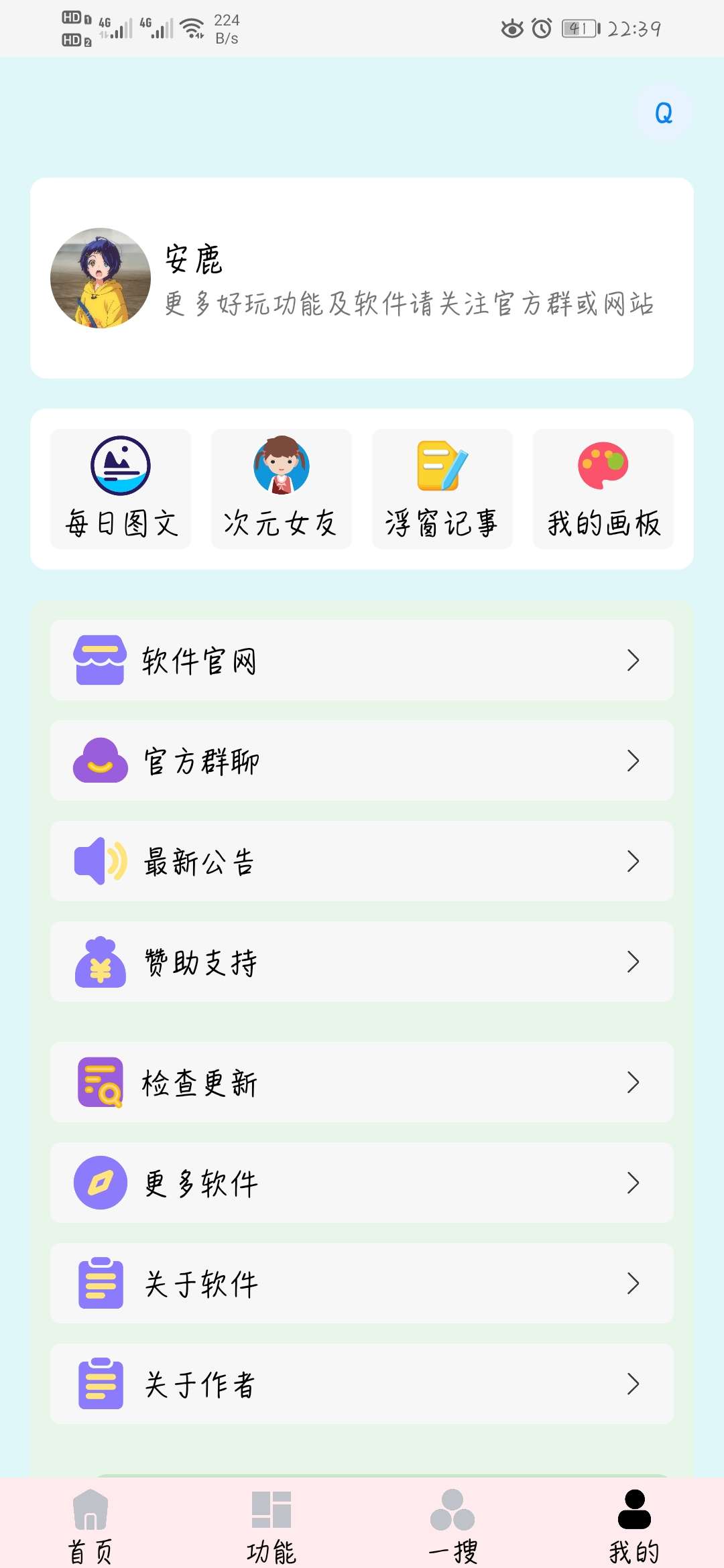Browse 更多软件 more apps
Screen dimensions: 724x1568
pyautogui.click(x=362, y=1183)
